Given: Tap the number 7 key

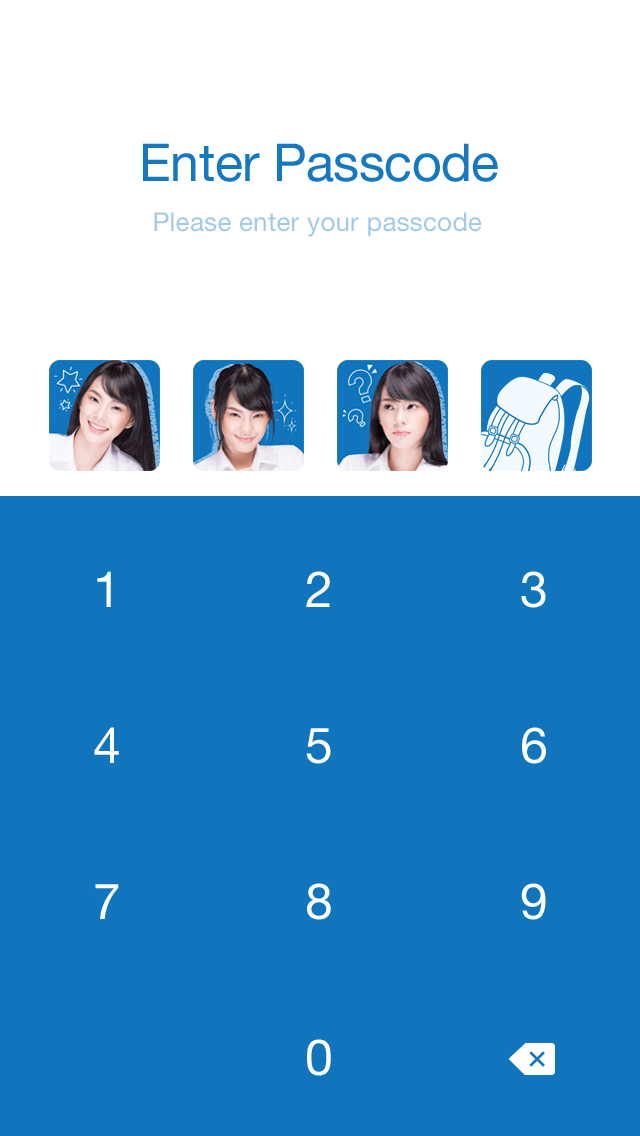Looking at the screenshot, I should [107, 902].
